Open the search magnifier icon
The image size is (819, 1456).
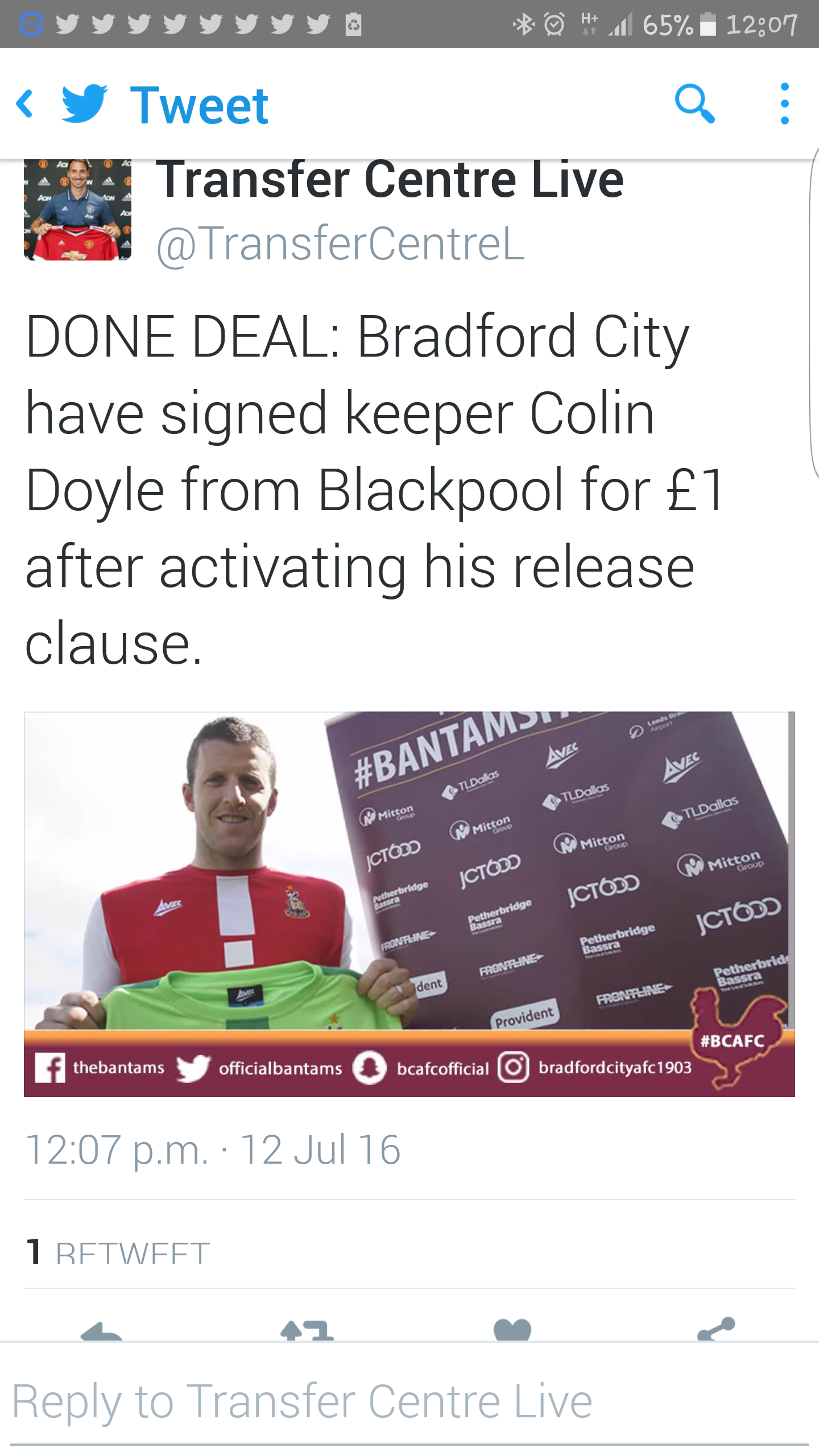(694, 104)
